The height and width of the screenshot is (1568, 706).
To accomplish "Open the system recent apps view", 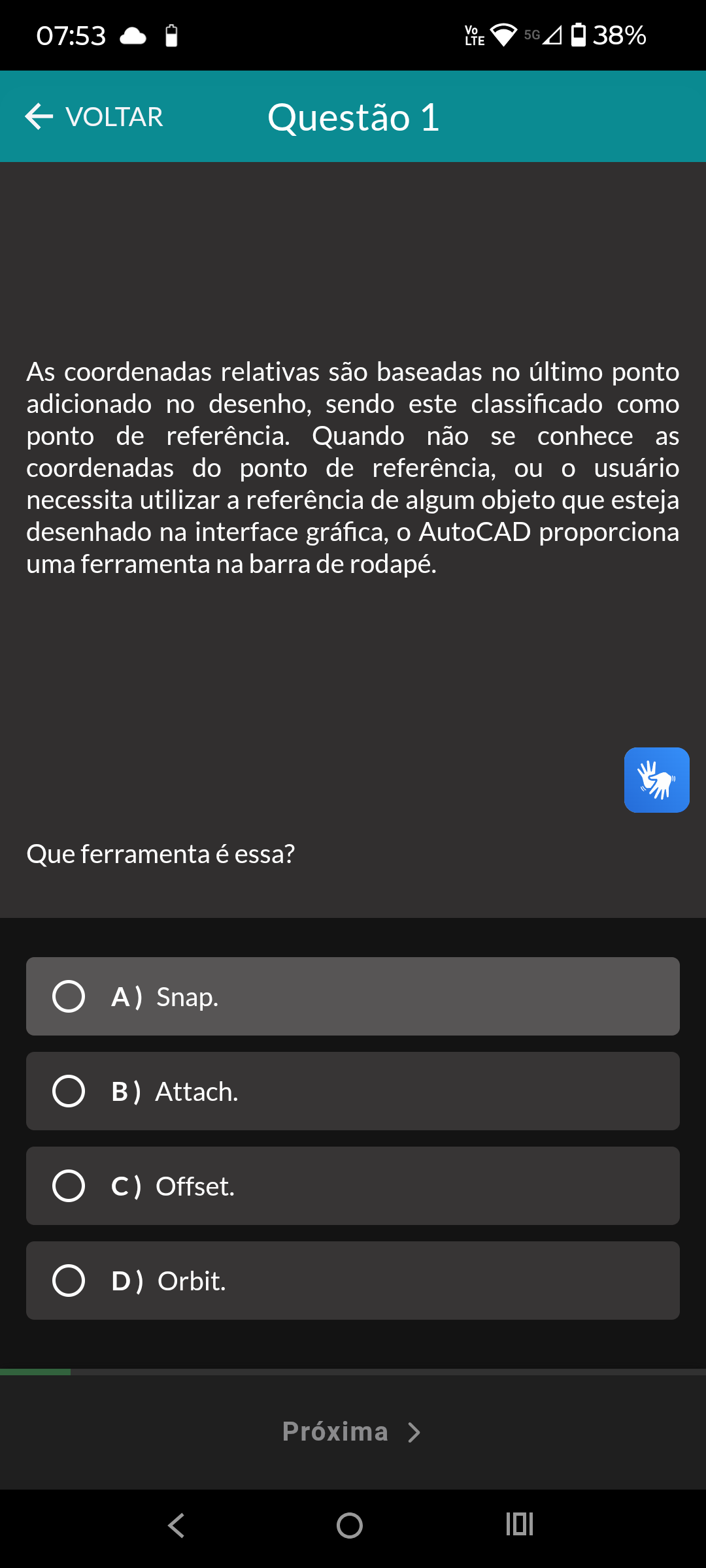I will (x=520, y=1524).
